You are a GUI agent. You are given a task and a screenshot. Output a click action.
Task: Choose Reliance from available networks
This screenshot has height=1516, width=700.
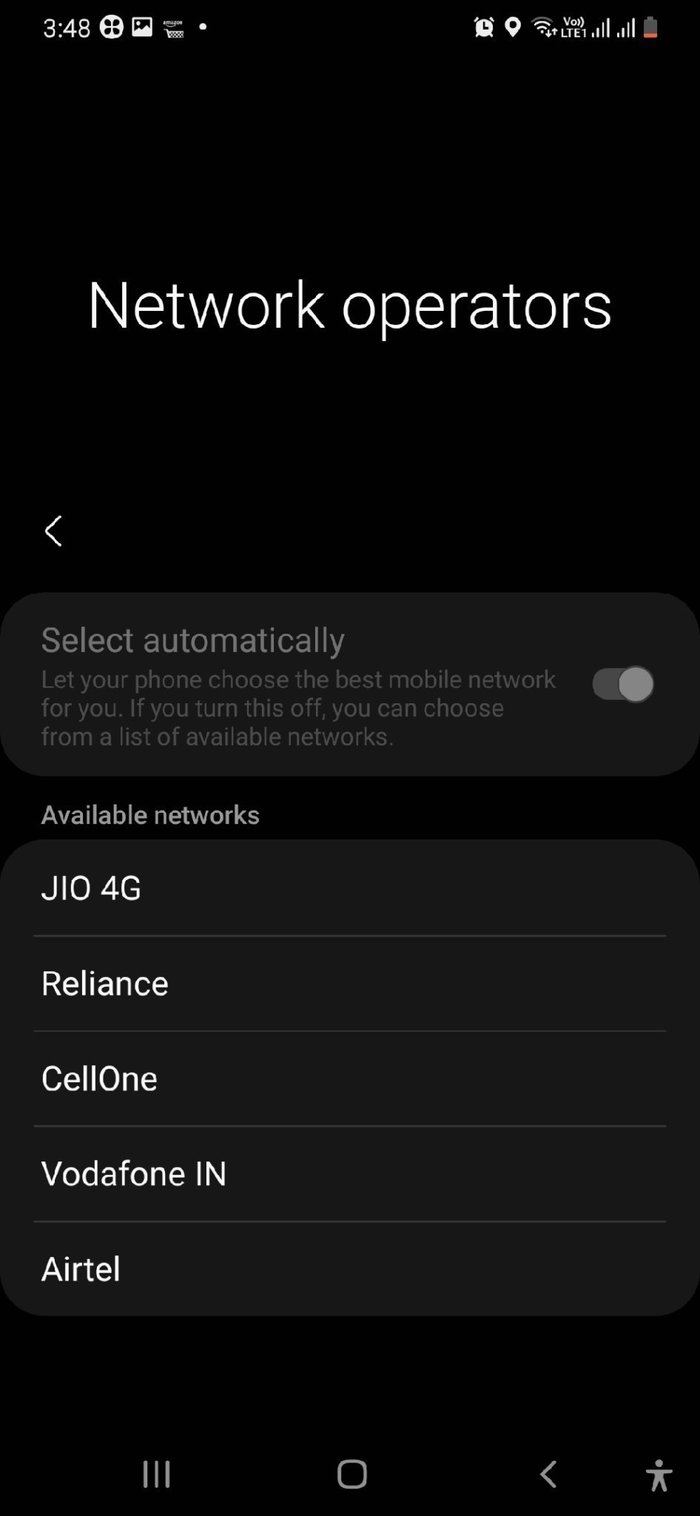click(x=349, y=983)
